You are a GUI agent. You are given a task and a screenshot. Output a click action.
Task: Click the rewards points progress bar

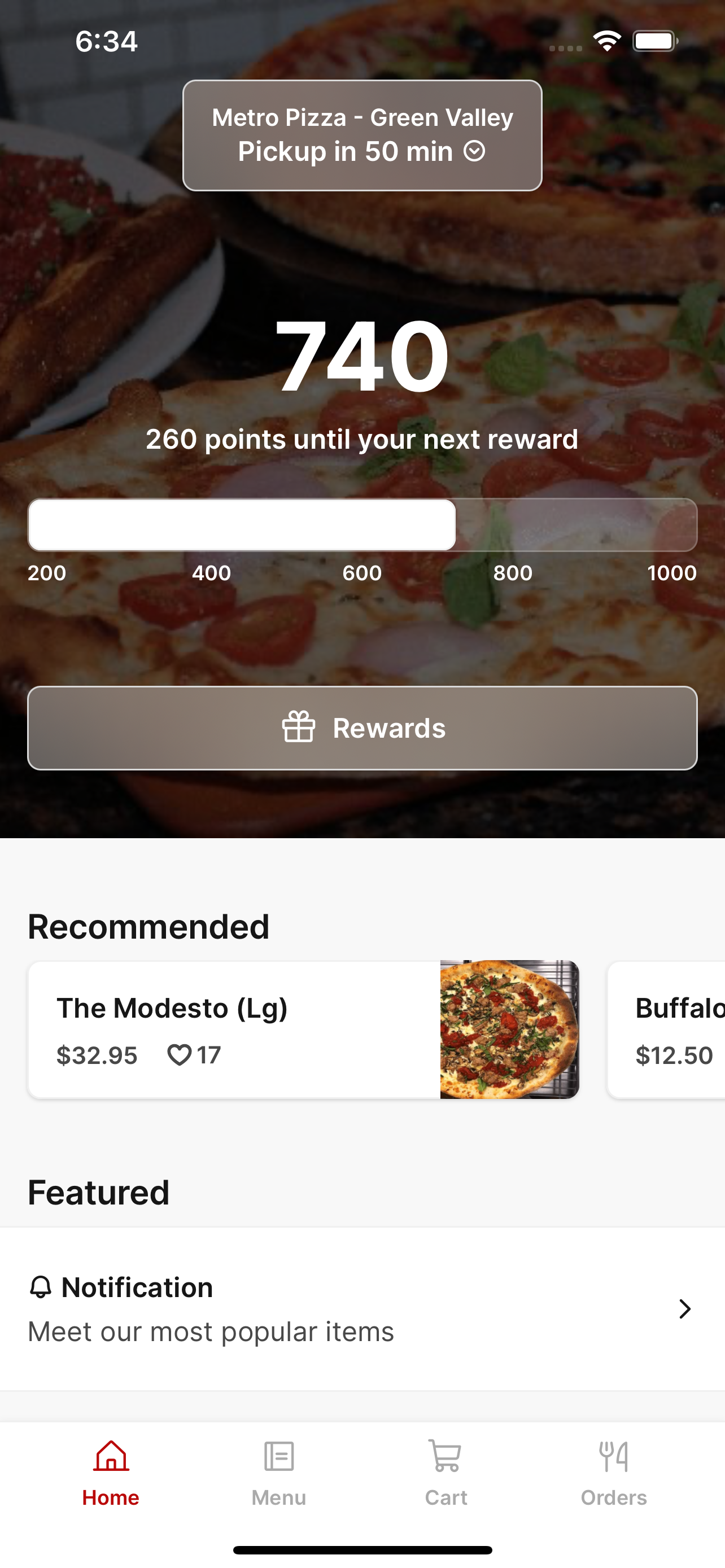point(362,525)
